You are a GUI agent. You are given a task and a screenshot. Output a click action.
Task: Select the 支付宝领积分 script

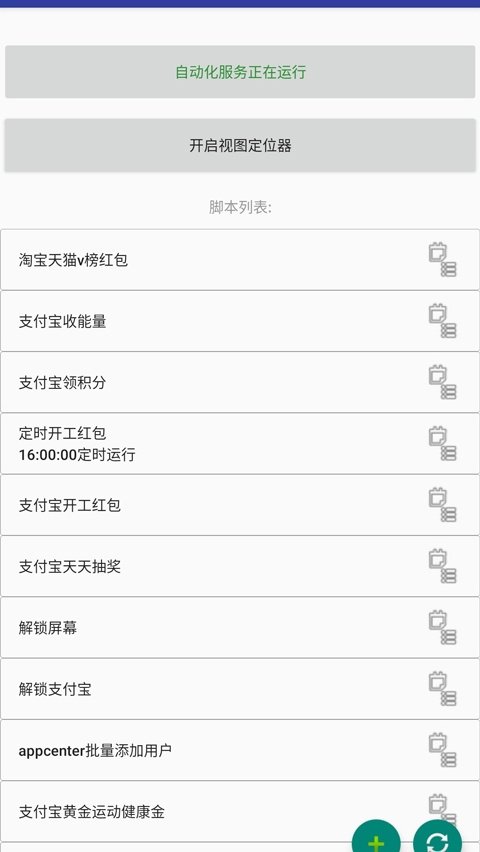pos(240,383)
